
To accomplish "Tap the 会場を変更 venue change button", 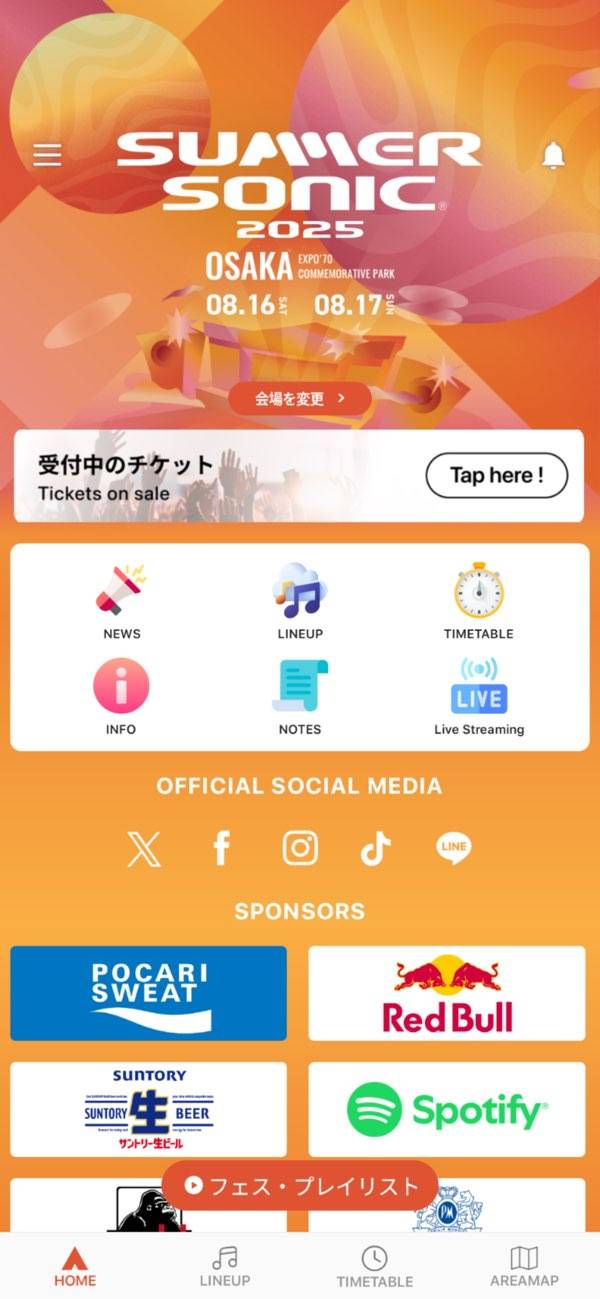I will pyautogui.click(x=300, y=398).
